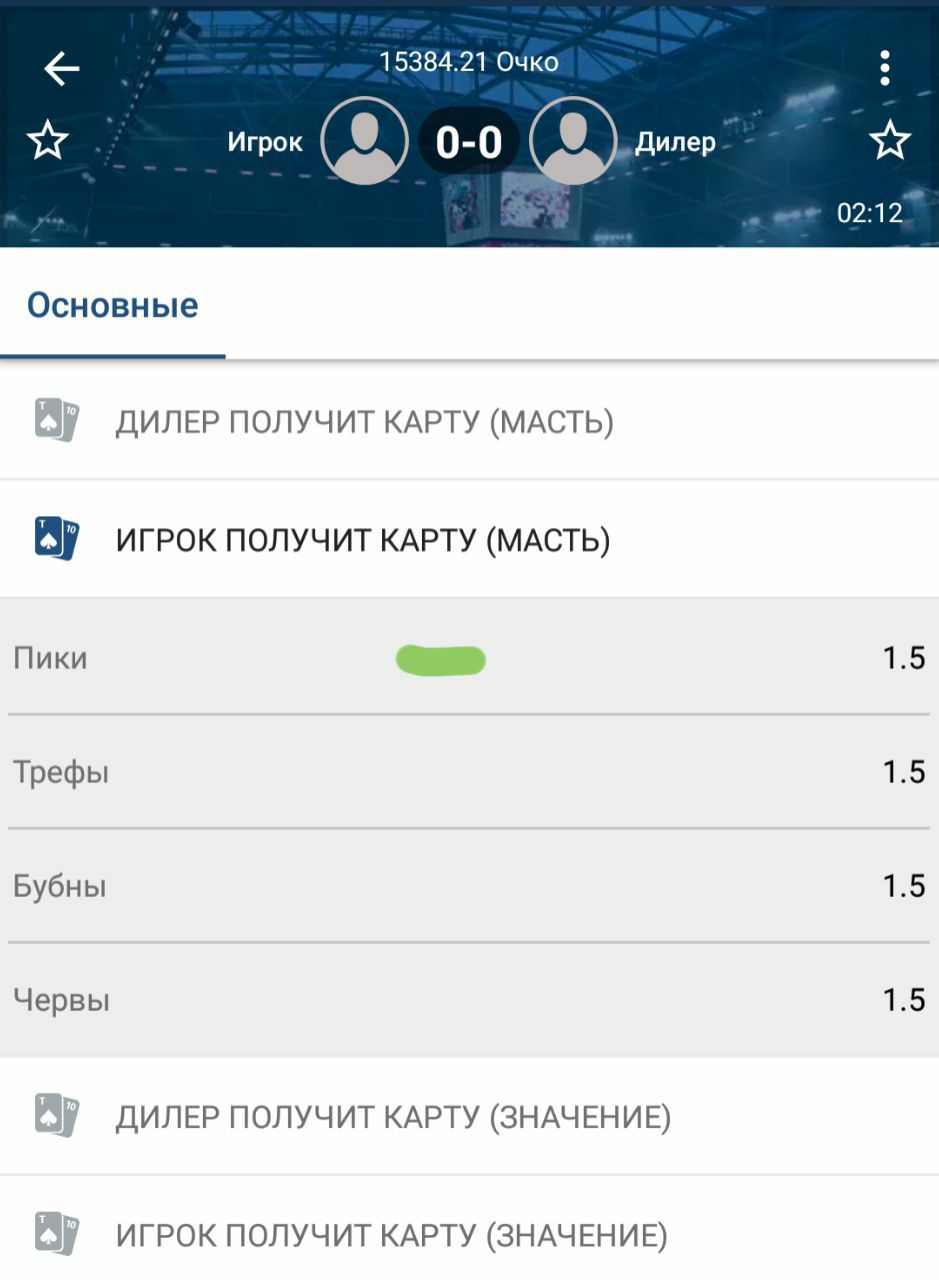
Task: Favorite Игрок with the star
Action: click(x=47, y=141)
